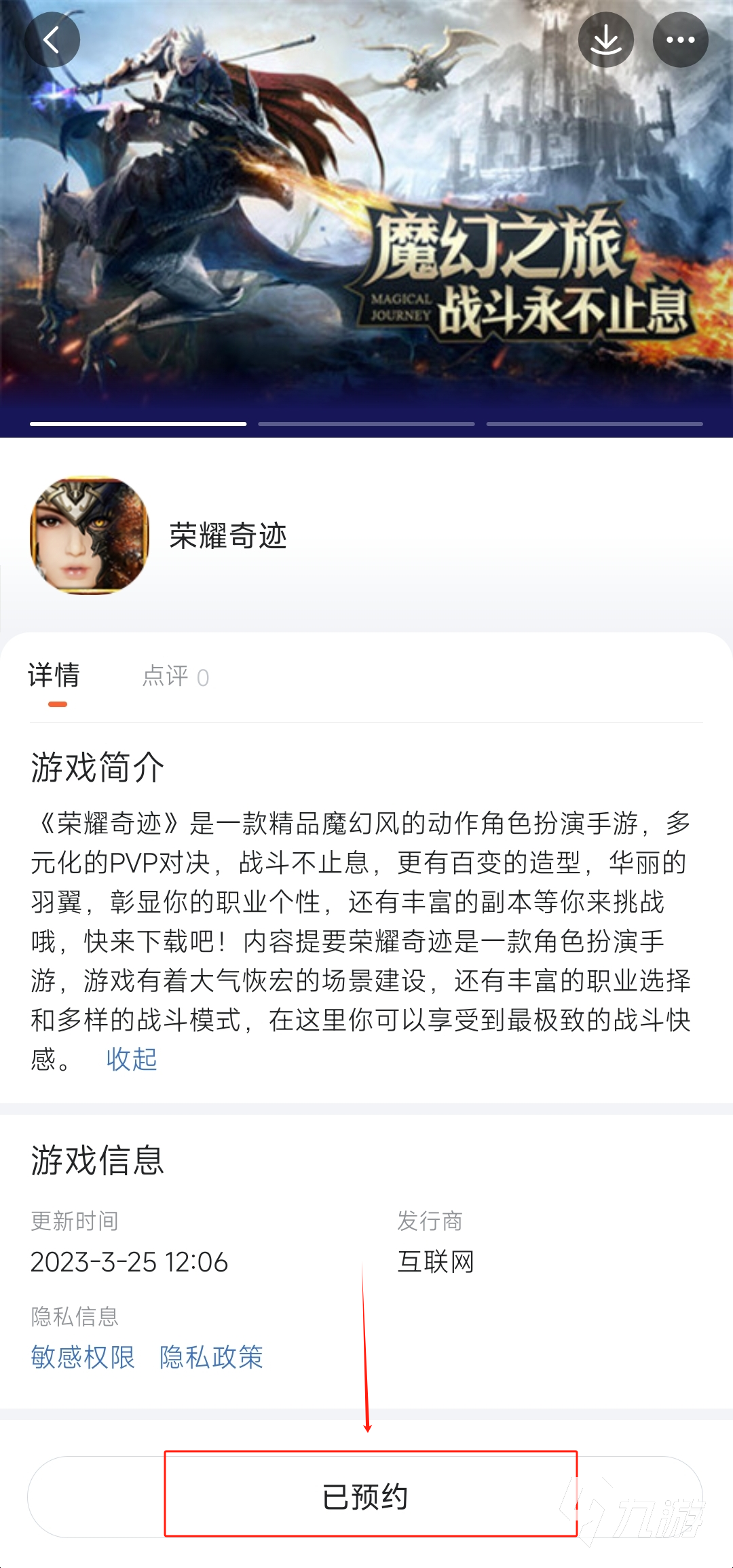Image resolution: width=733 pixels, height=1568 pixels.
Task: Open the download manager icon
Action: tap(605, 40)
